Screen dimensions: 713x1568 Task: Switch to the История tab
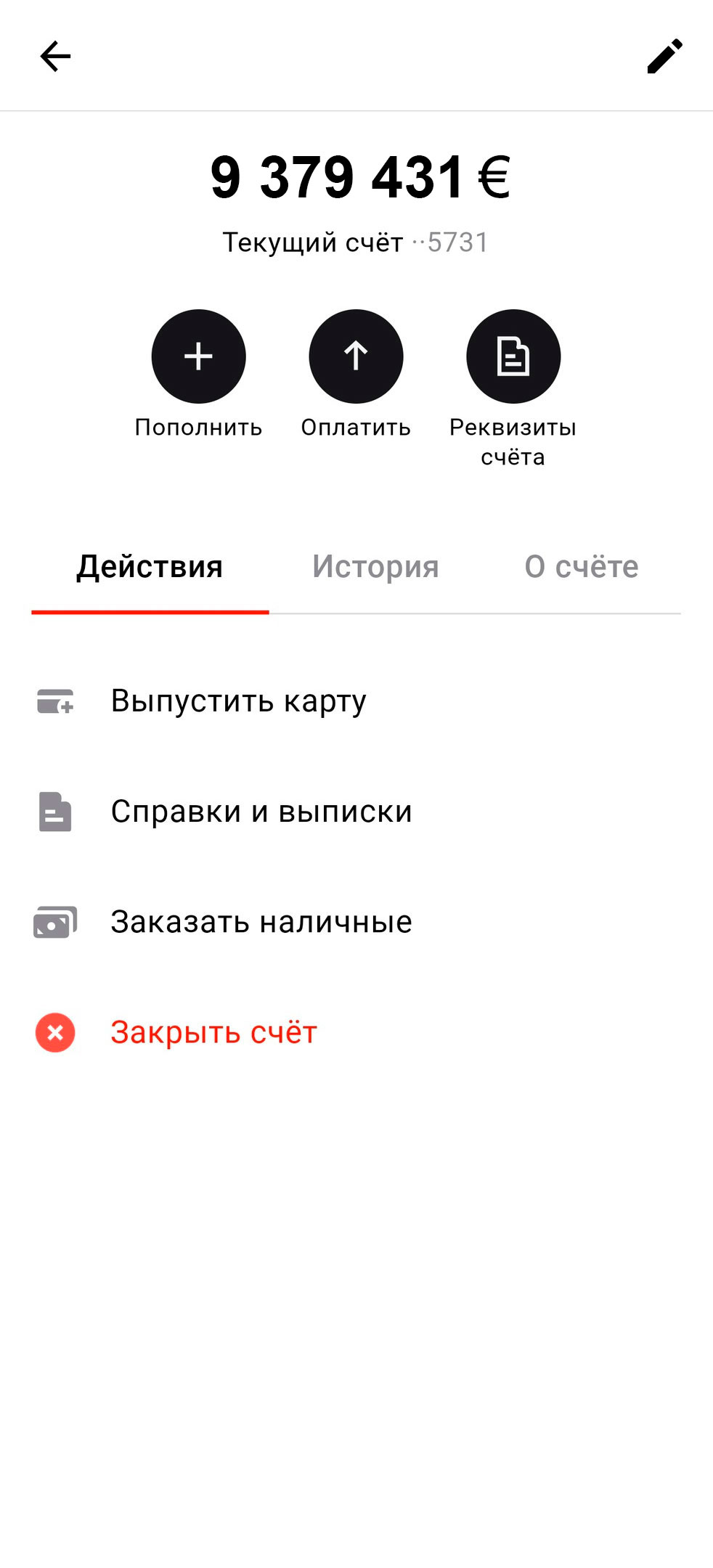375,567
